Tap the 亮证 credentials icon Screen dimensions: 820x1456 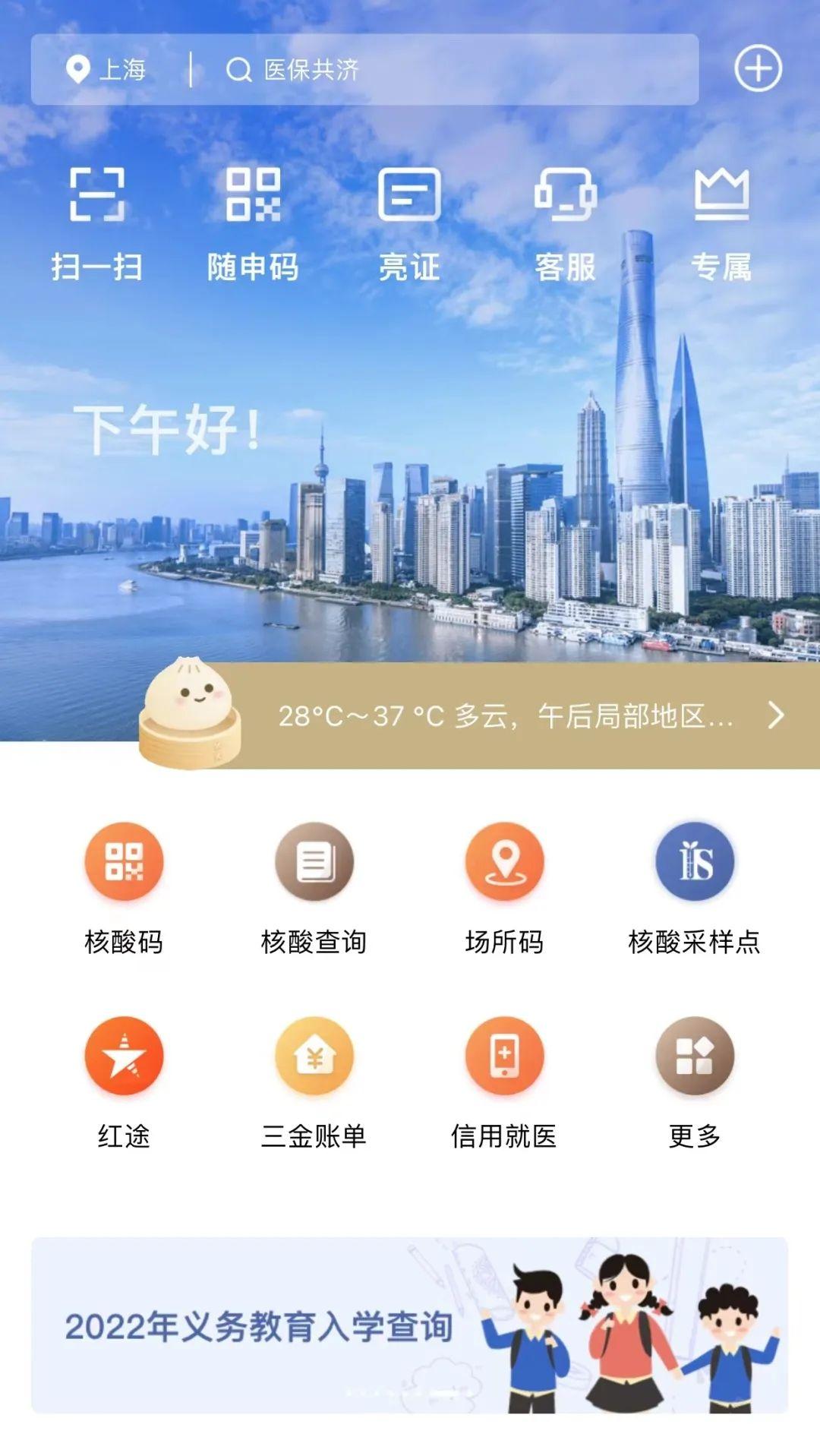pyautogui.click(x=410, y=220)
